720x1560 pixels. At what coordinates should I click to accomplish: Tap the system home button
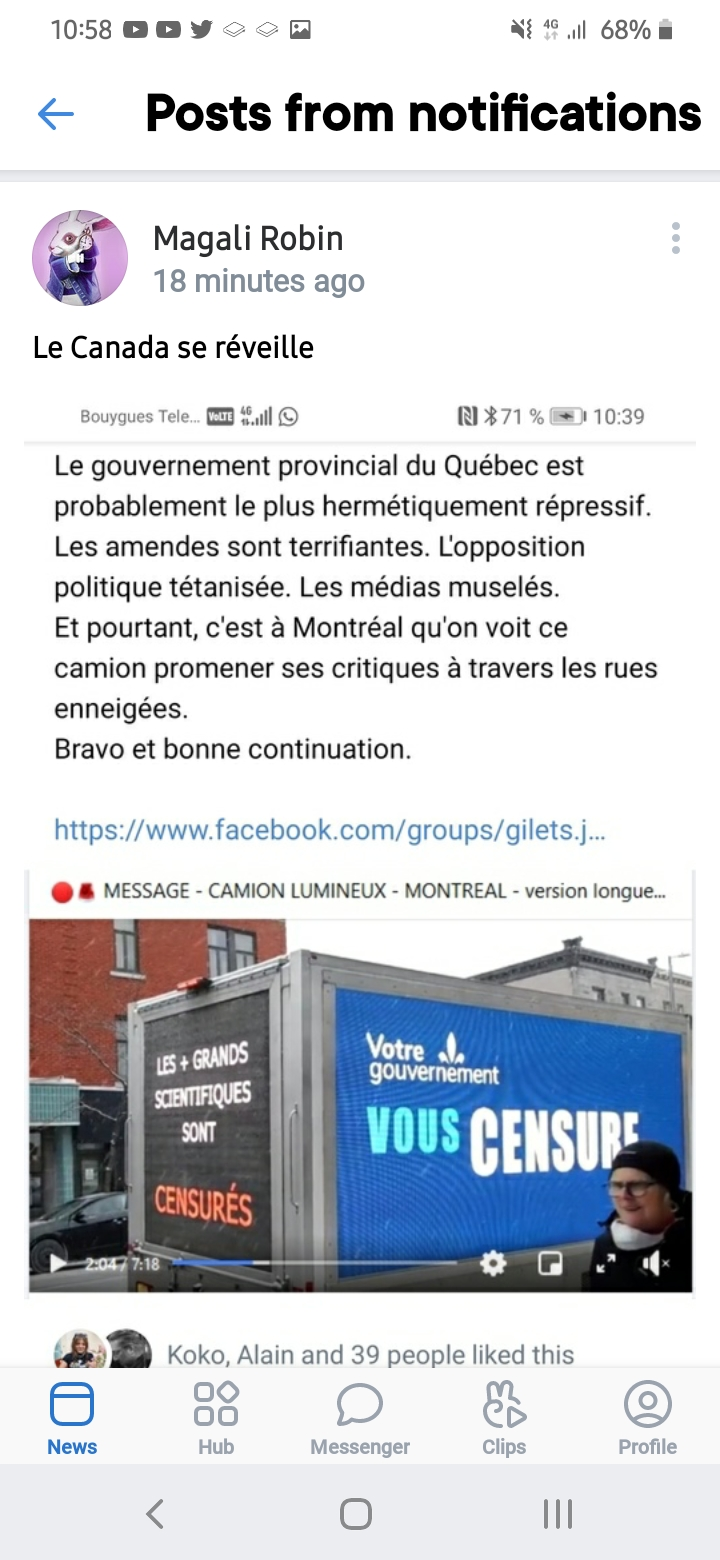pyautogui.click(x=356, y=1514)
